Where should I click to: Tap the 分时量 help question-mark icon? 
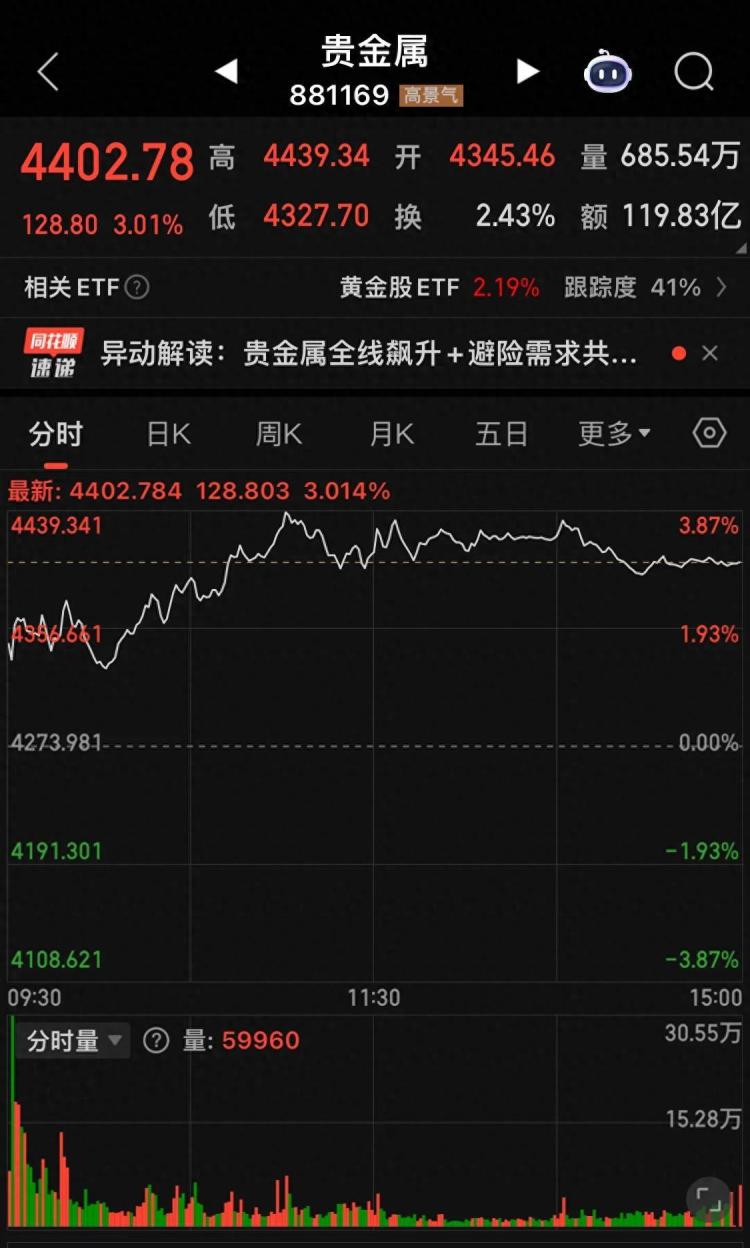(156, 1040)
